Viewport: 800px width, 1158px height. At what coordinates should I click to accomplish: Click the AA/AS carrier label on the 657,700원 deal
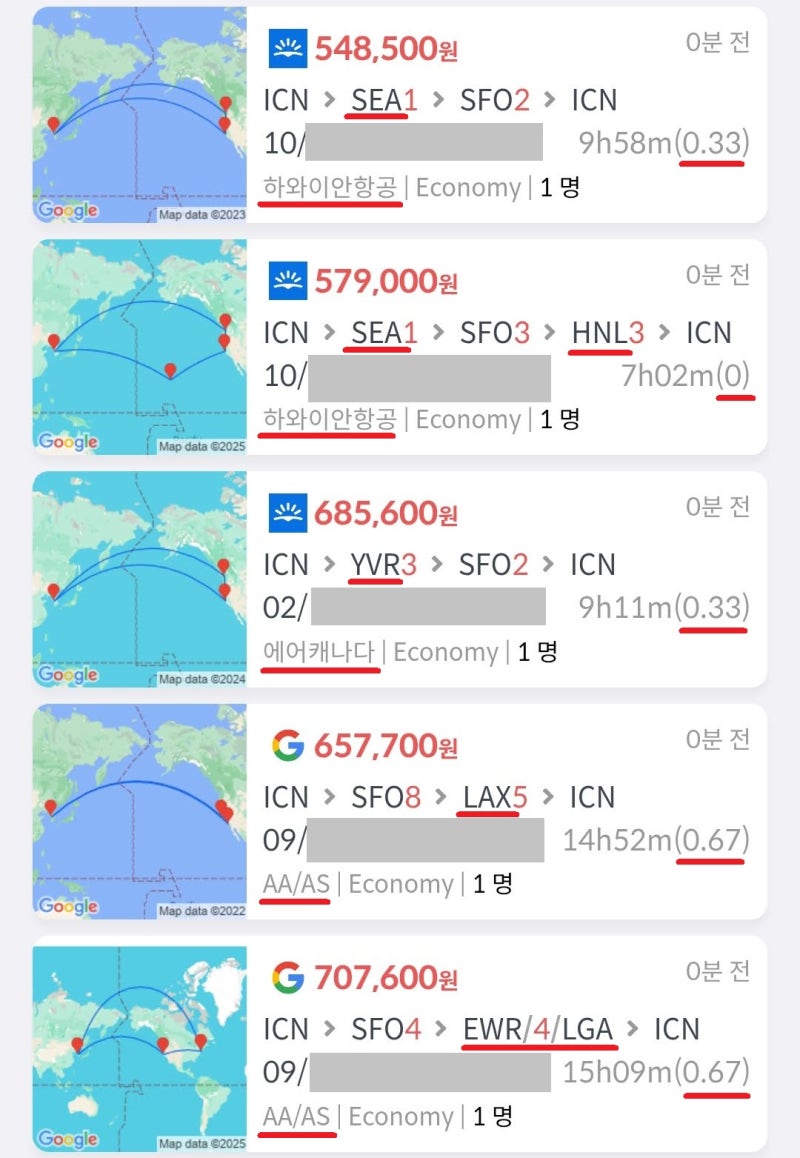coord(294,885)
